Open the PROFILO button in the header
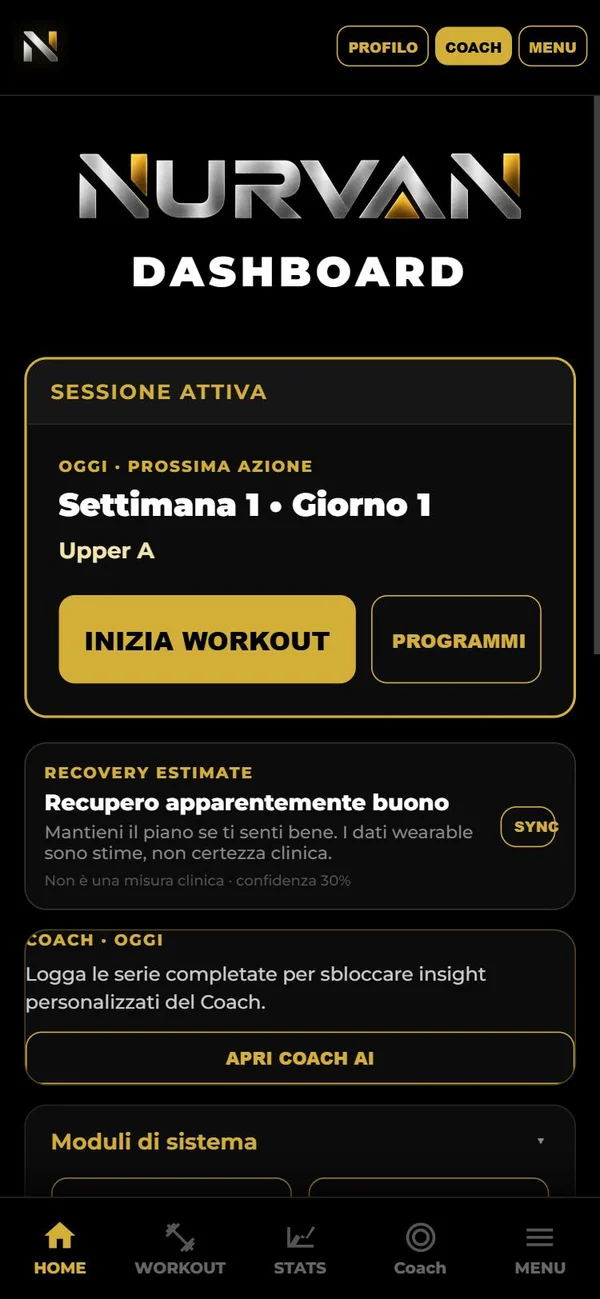Image resolution: width=600 pixels, height=1299 pixels. (383, 47)
